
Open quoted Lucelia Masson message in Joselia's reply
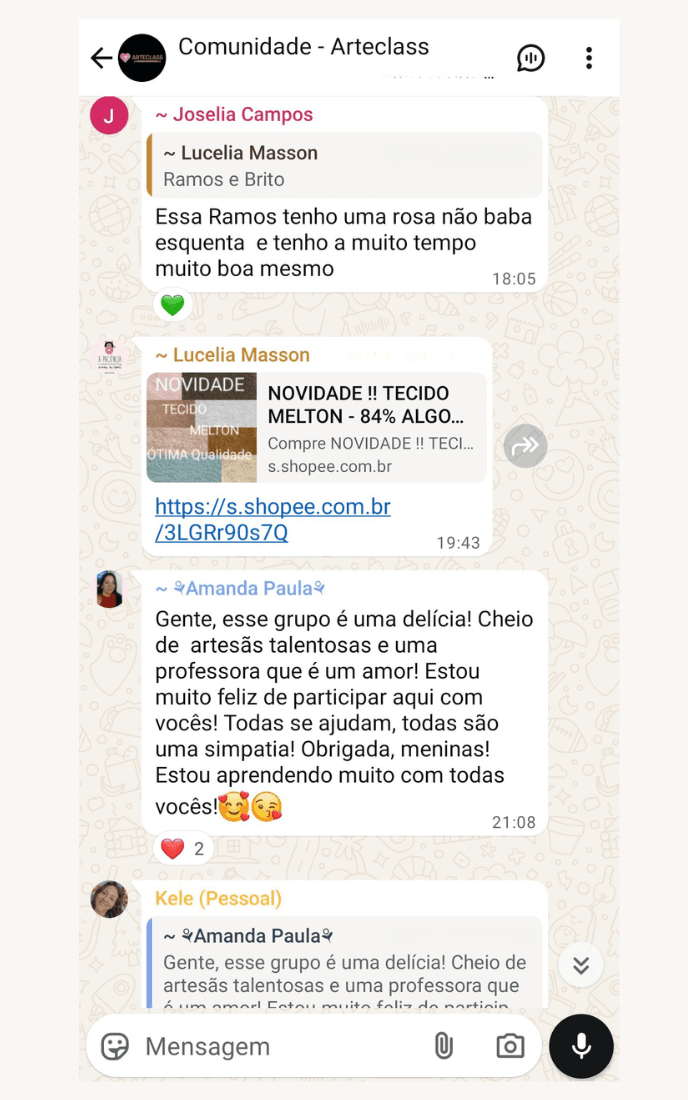[344, 166]
